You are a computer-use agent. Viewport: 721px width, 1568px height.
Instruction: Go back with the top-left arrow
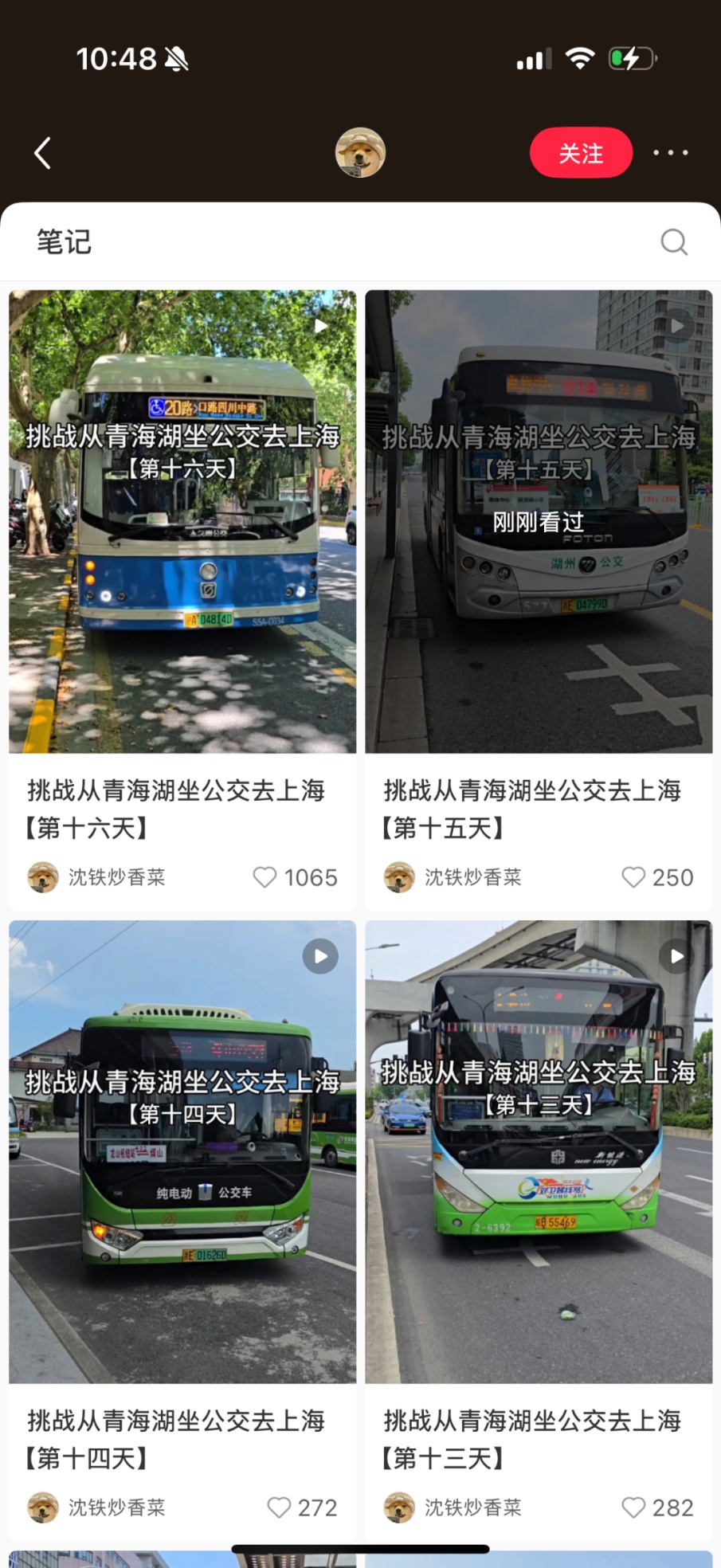[x=43, y=153]
